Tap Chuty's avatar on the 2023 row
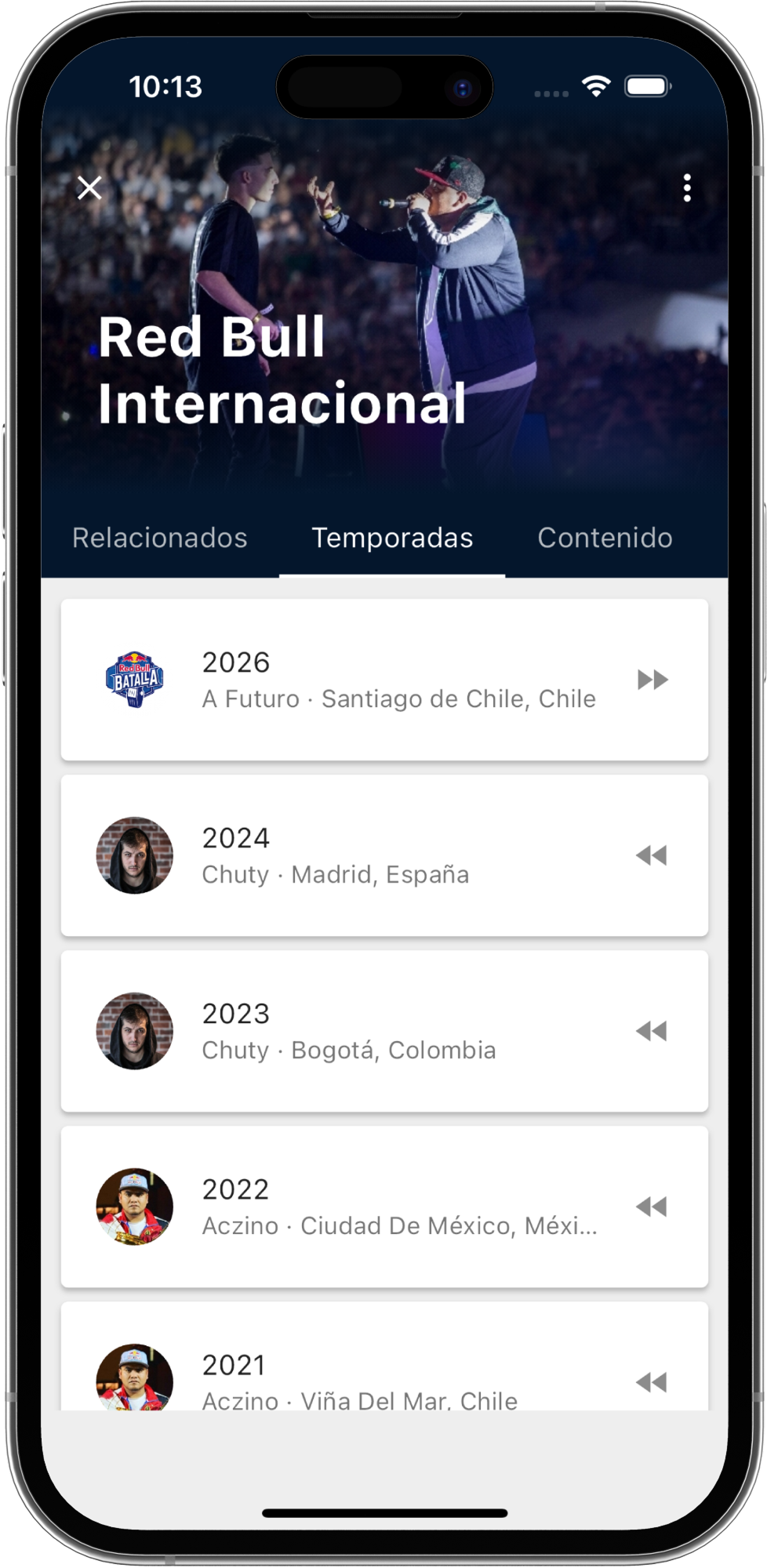This screenshot has height=1568, width=767. (x=135, y=1031)
